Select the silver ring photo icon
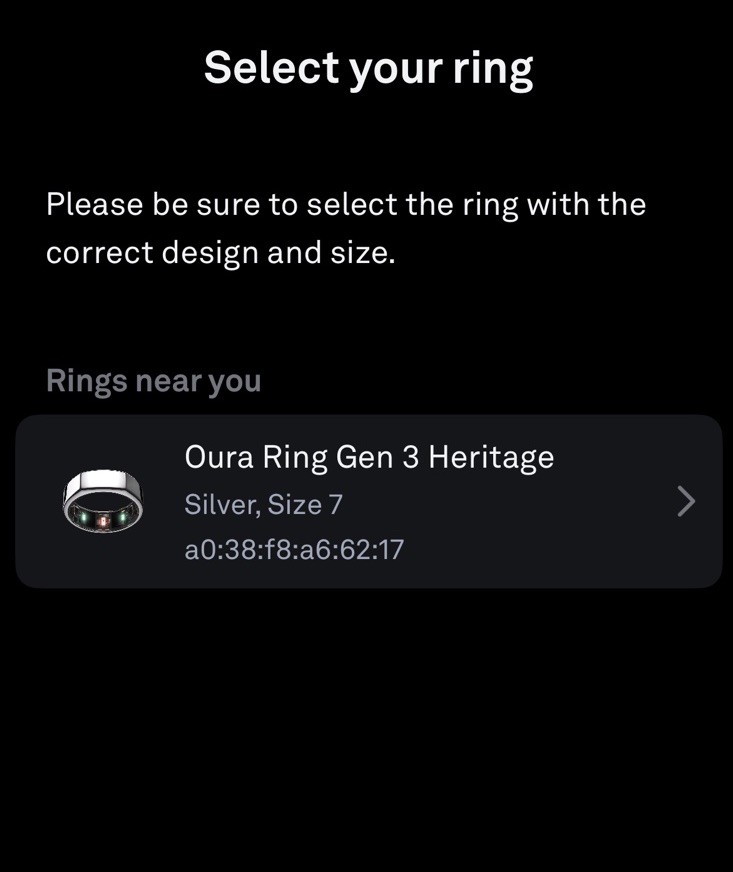Viewport: 733px width, 872px height. [x=104, y=498]
